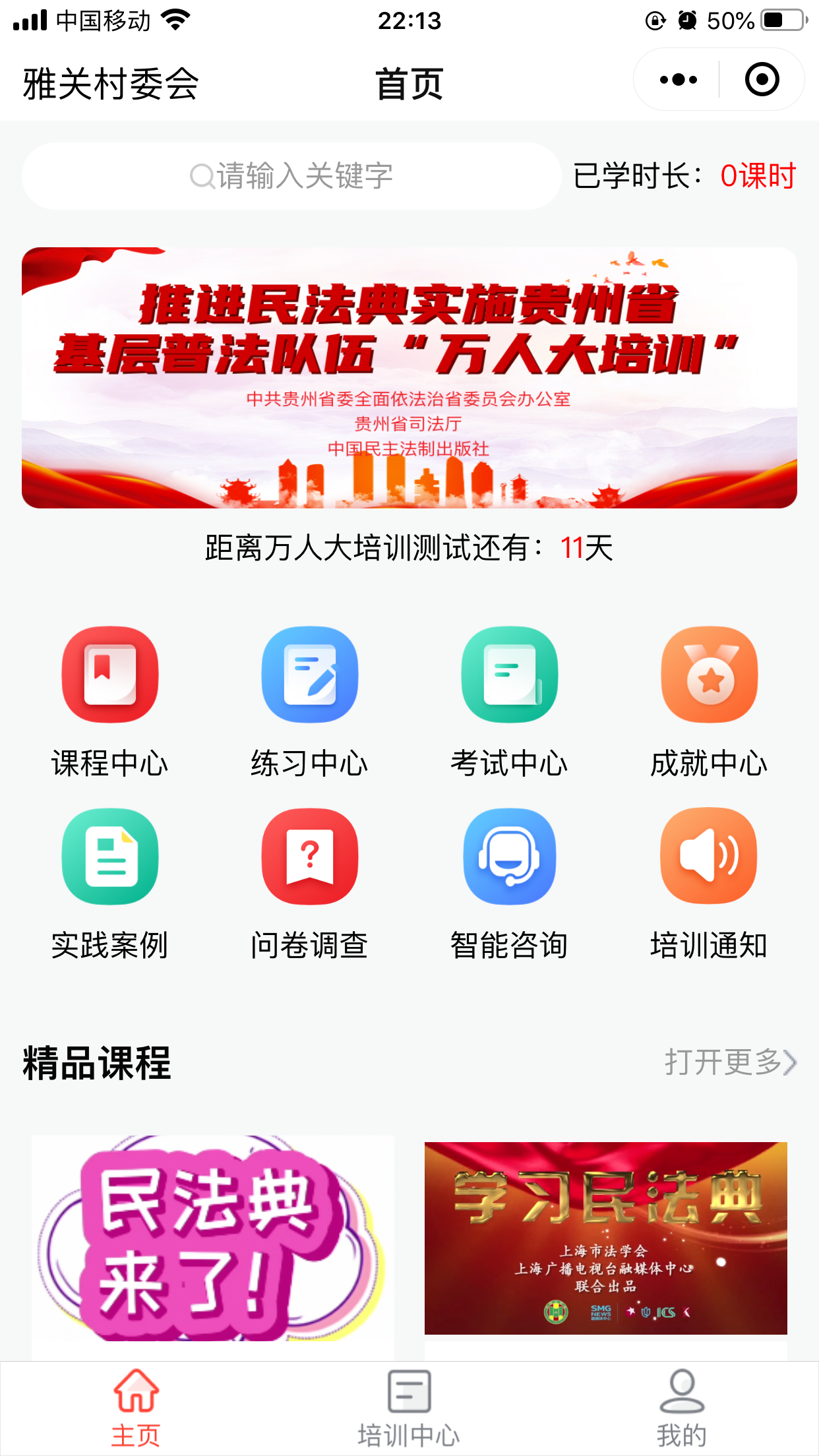Close the mini program with circle button
The width and height of the screenshot is (819, 1456).
(x=762, y=80)
